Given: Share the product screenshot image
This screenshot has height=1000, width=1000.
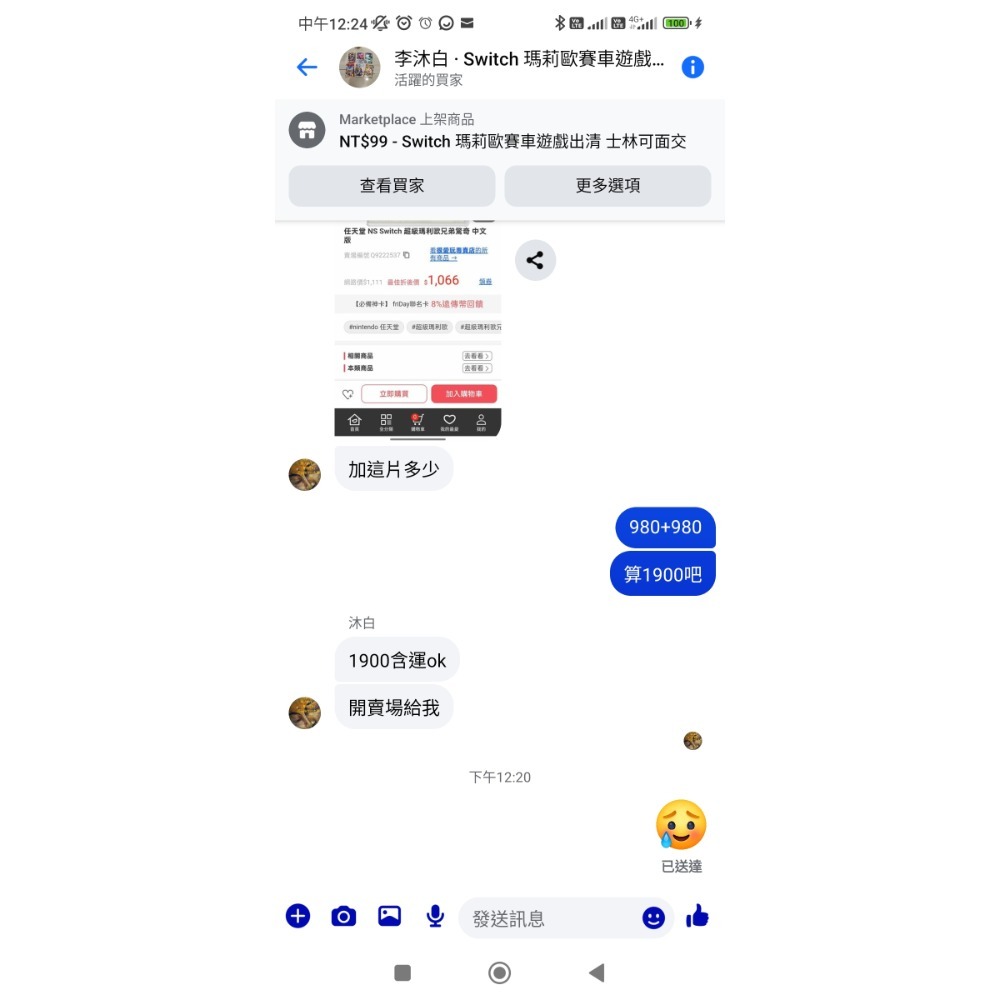Looking at the screenshot, I should 535,261.
